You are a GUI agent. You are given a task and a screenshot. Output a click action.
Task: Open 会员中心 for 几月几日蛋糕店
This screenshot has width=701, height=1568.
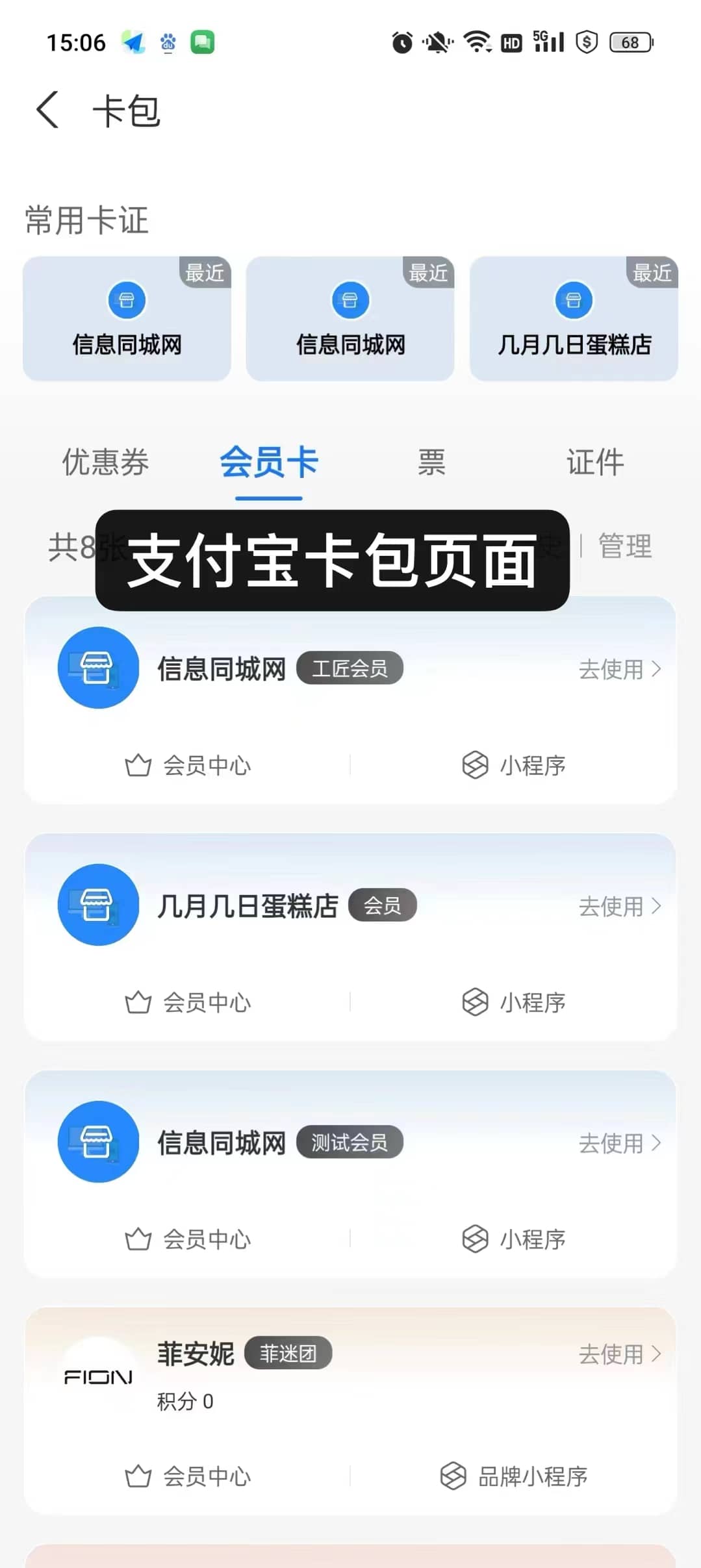(x=188, y=1002)
